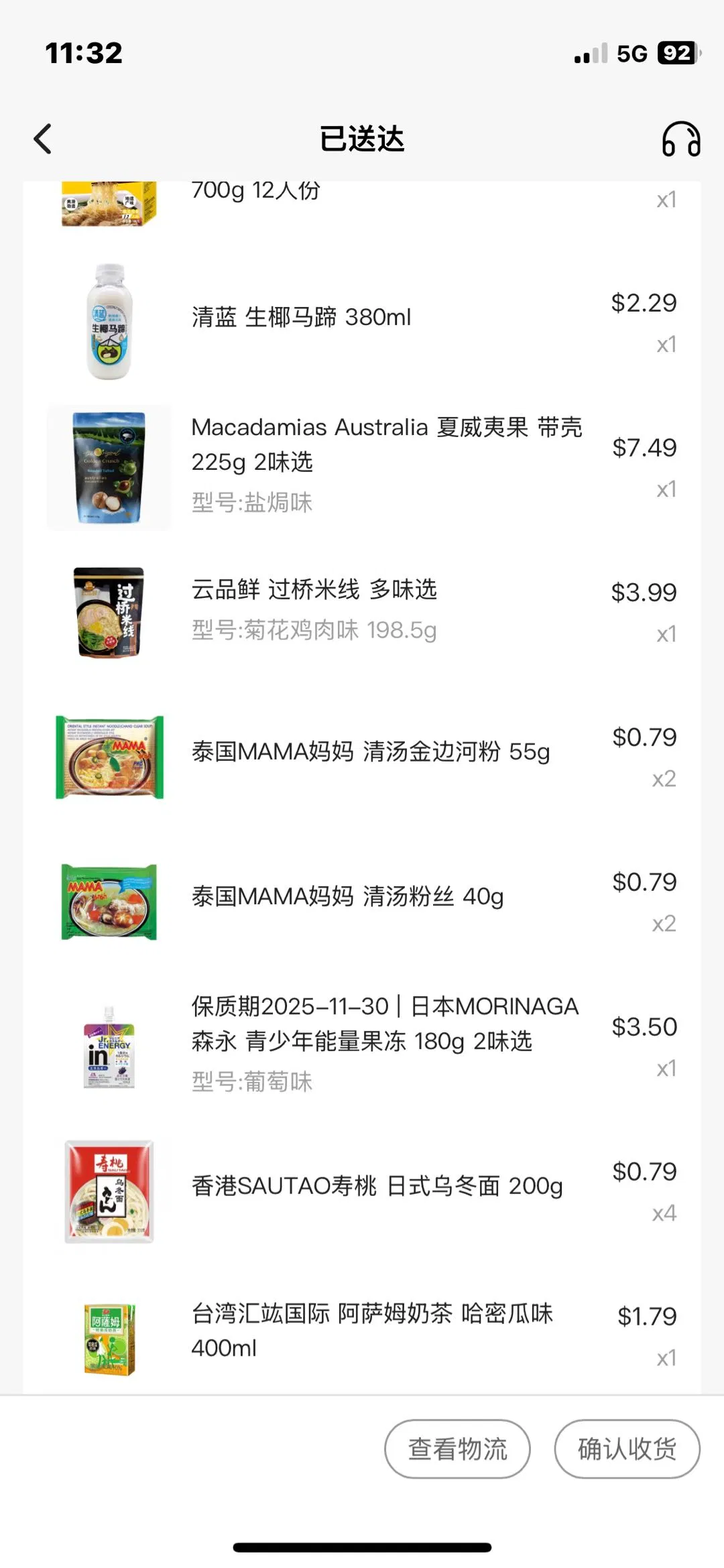Open 泰国MAMA妈妈 清汤金边河粉 55g
Screen dimensions: 724x1568
pos(370,751)
